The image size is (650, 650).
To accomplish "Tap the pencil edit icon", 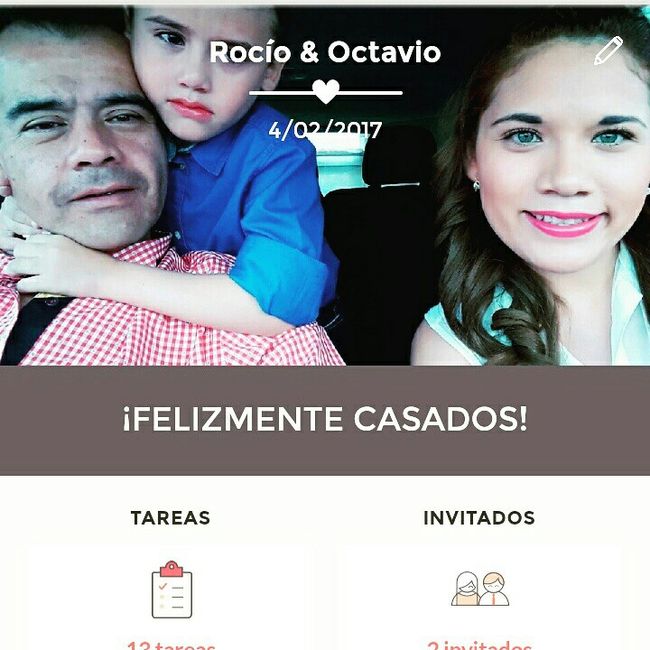I will click(608, 51).
